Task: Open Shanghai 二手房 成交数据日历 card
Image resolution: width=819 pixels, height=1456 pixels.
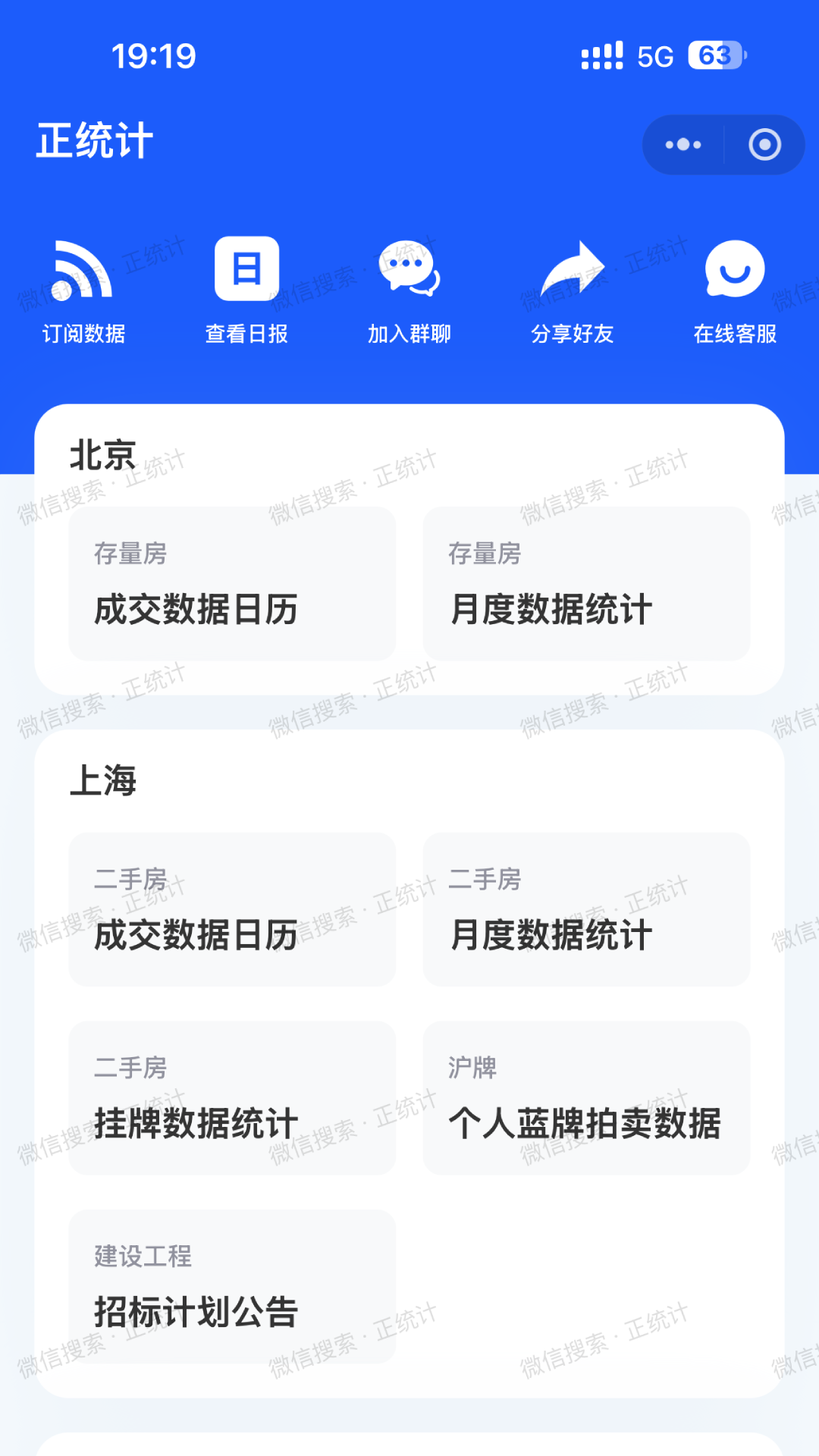Action: [x=232, y=909]
